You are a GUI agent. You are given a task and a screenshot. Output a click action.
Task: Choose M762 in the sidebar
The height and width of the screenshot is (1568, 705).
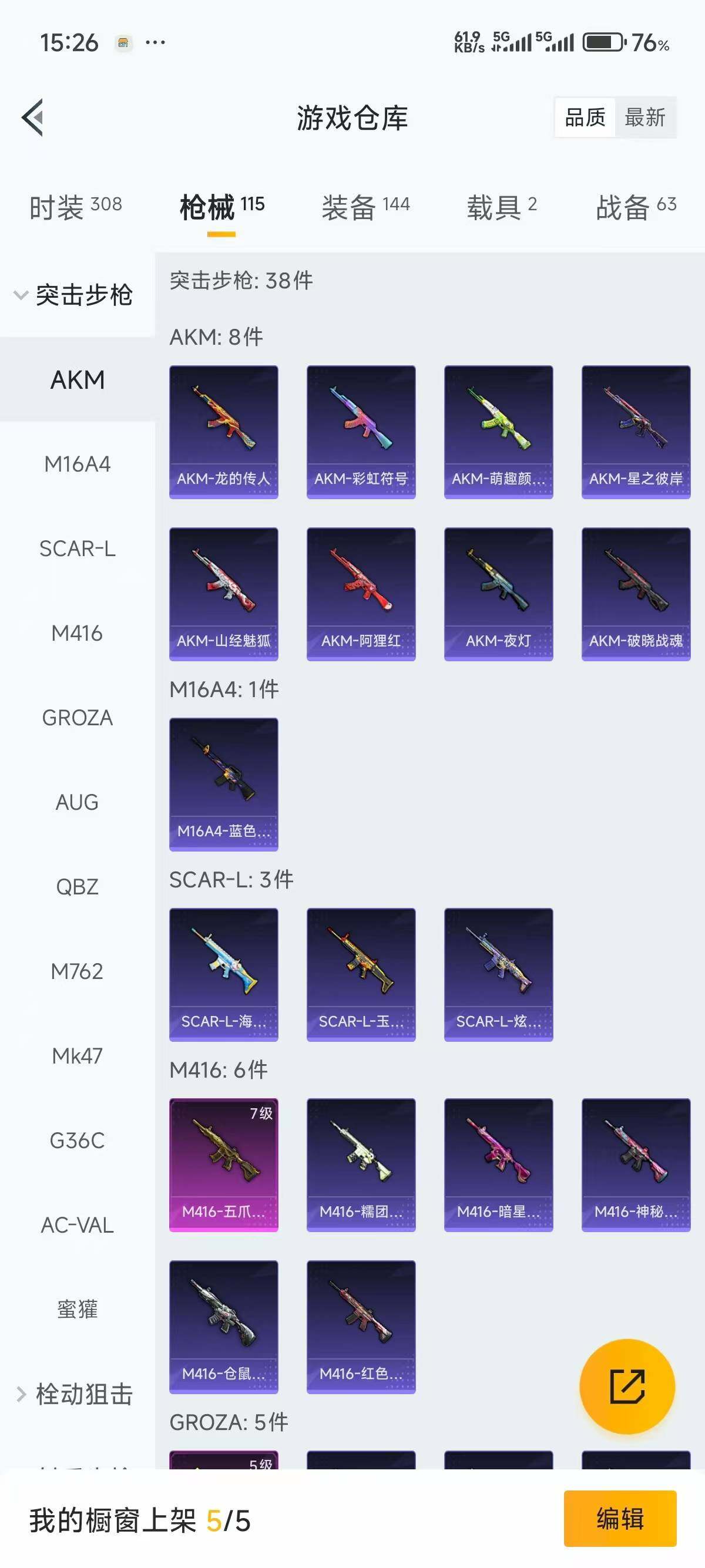click(x=78, y=971)
